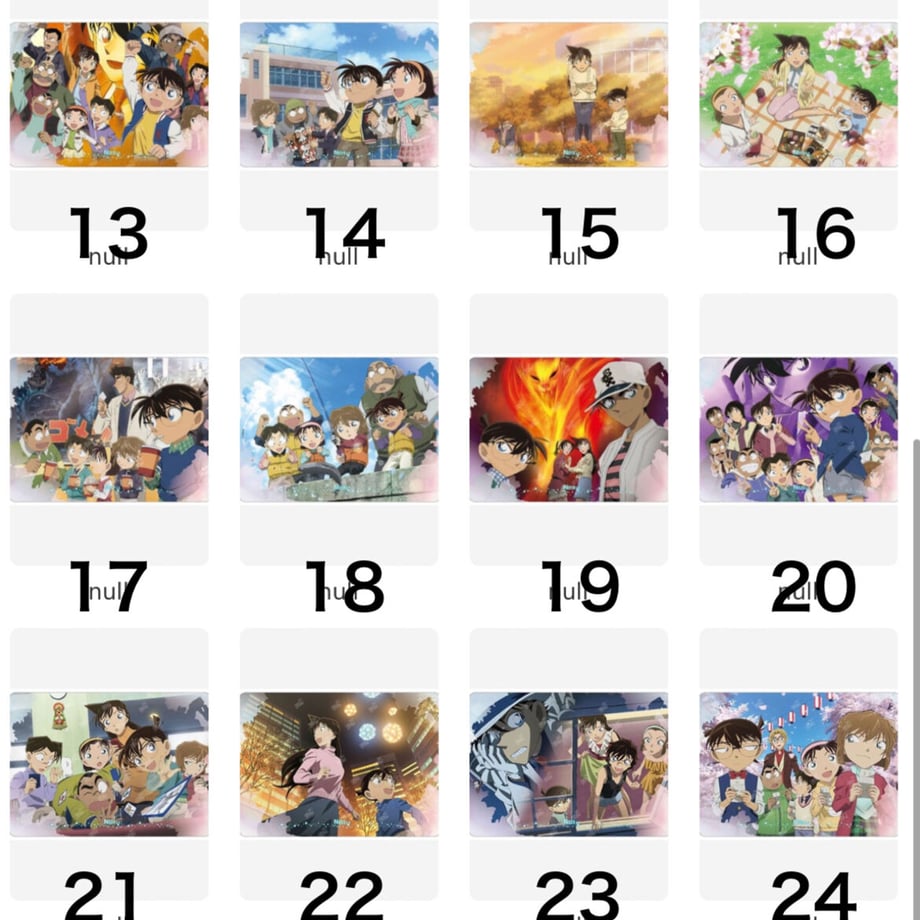Open the tile labeled 23
Image resolution: width=920 pixels, height=920 pixels.
click(x=568, y=764)
